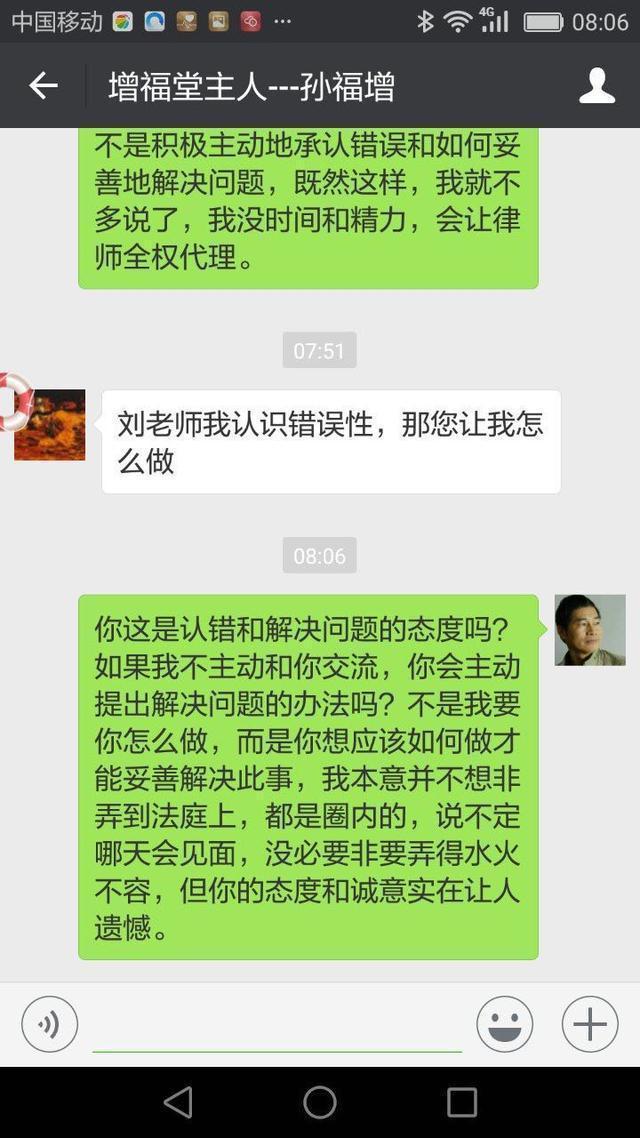Image resolution: width=640 pixels, height=1138 pixels.
Task: Open the emoji picker
Action: 505,1025
